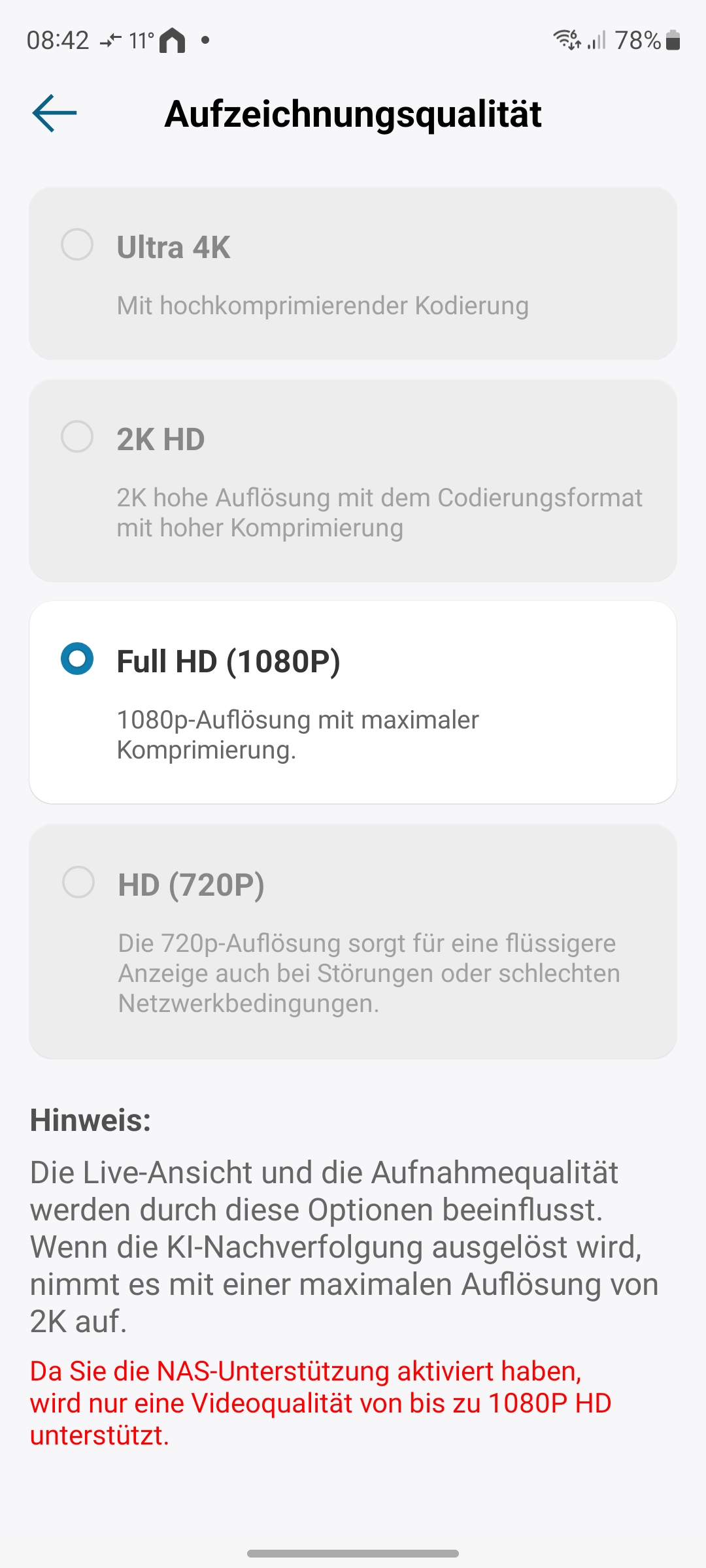Screen dimensions: 706x1568
Task: Go back from Aufzeichnungsqualität screen
Action: (54, 114)
